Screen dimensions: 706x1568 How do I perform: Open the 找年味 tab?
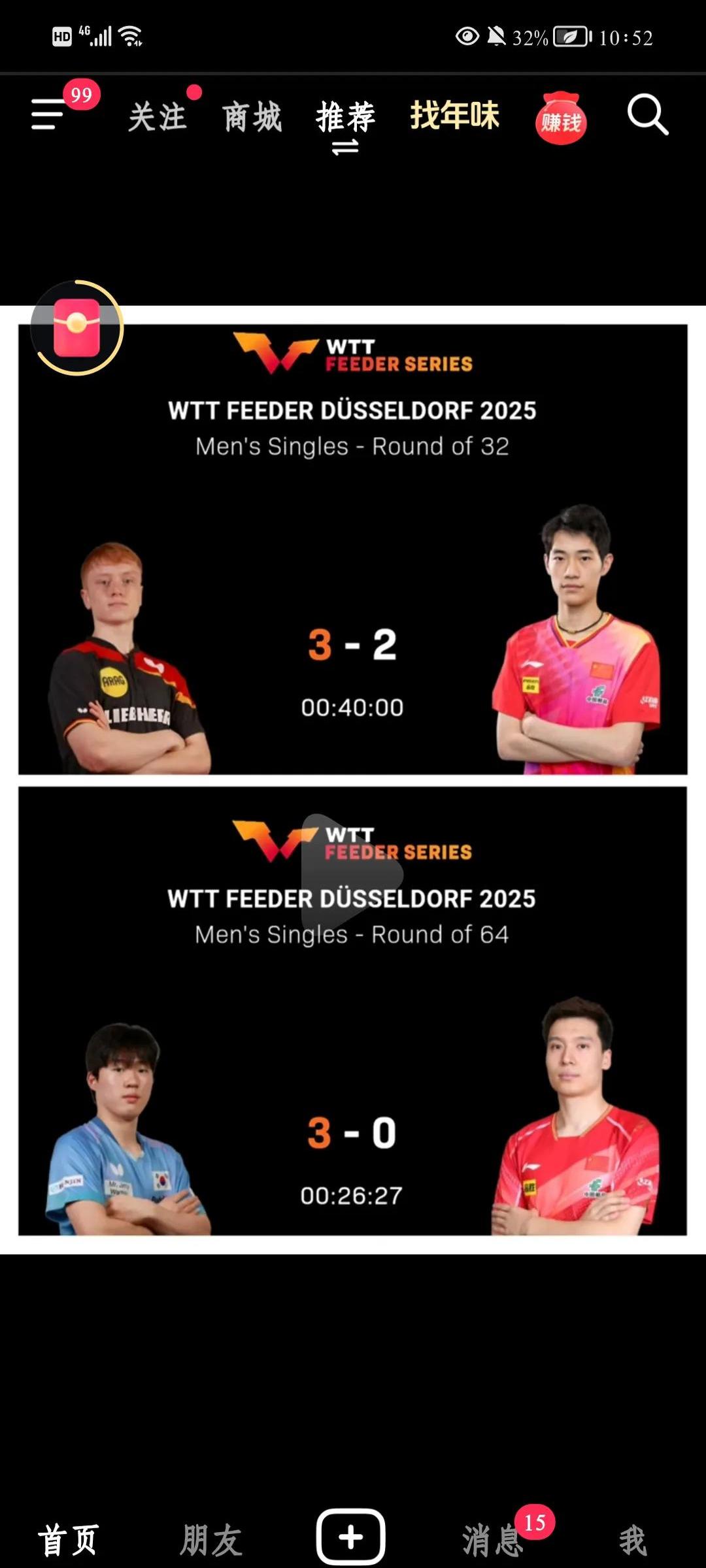454,116
